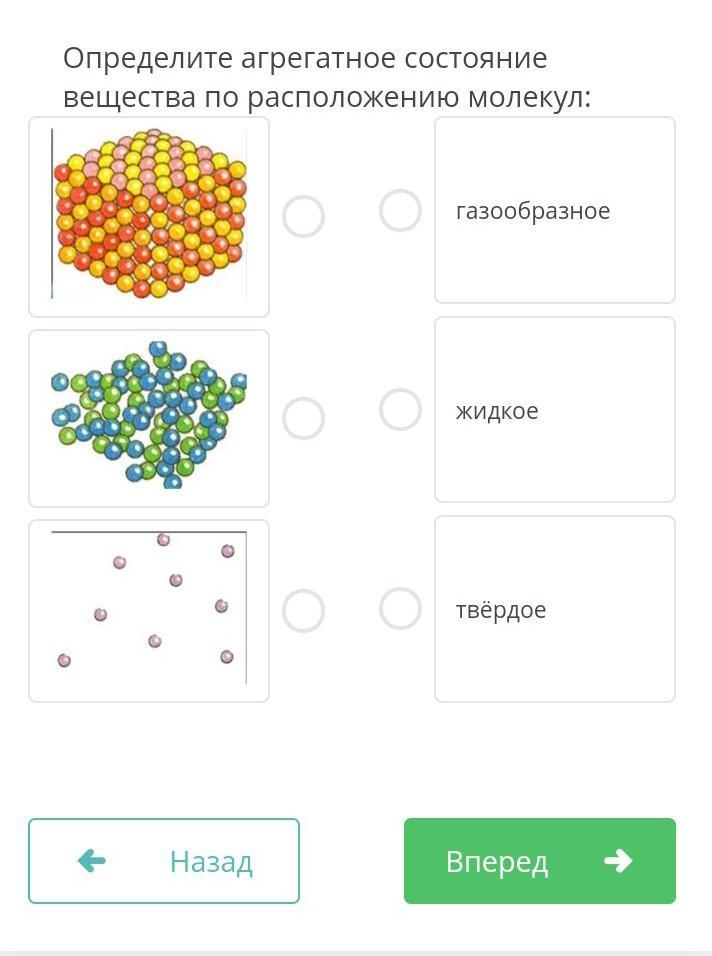
Task: Select the circle beside the orange lattice image
Action: click(303, 216)
